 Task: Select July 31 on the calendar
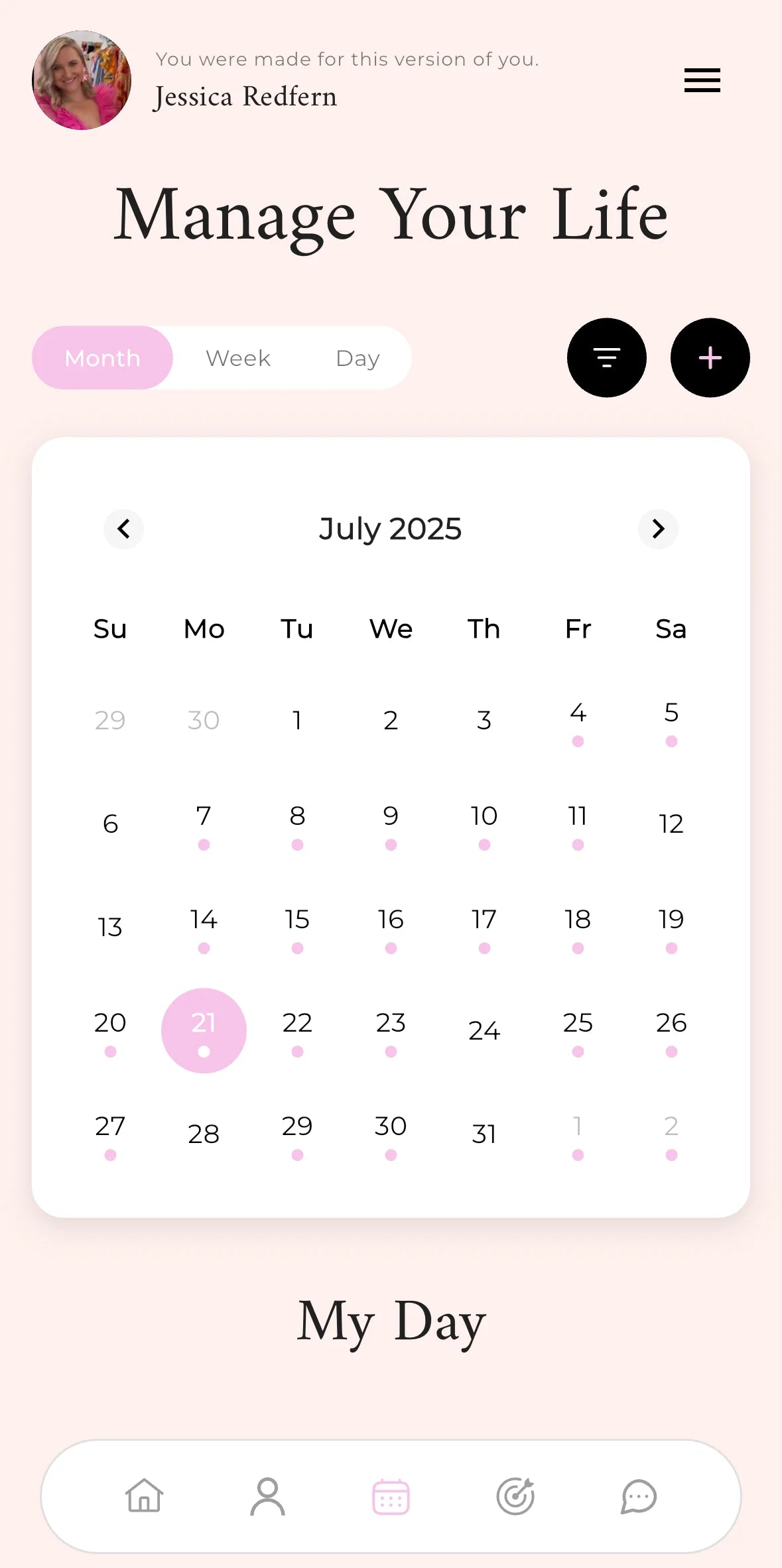tap(484, 1134)
